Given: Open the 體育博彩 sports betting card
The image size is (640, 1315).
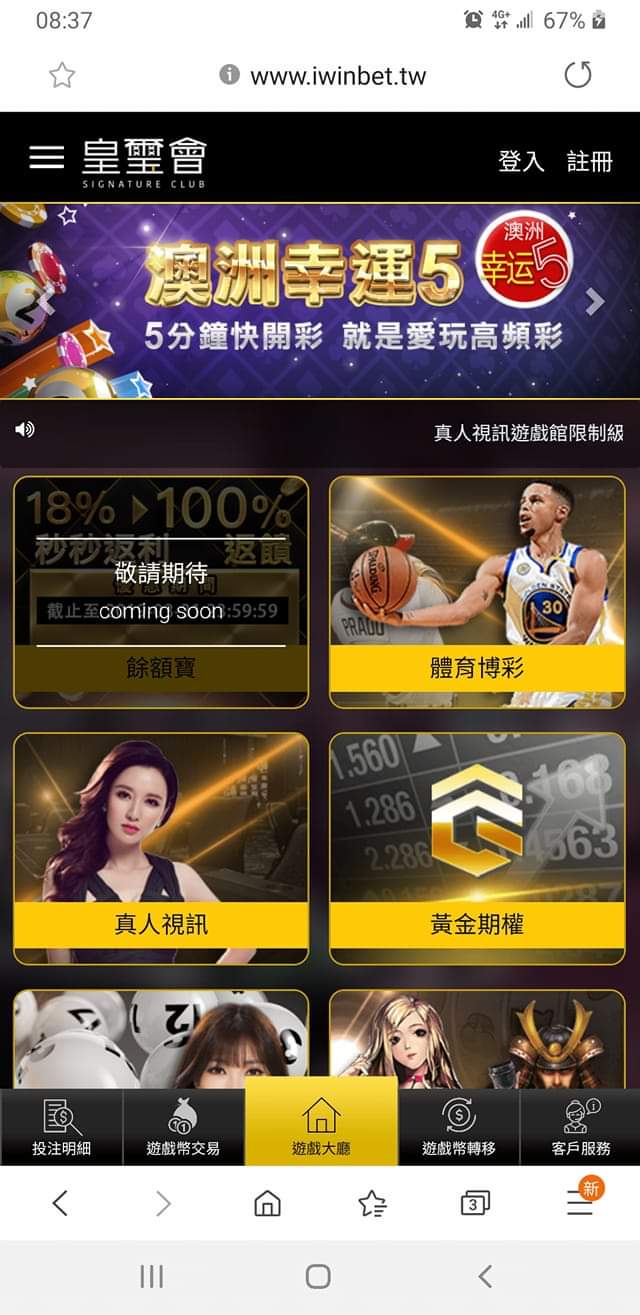Looking at the screenshot, I should (477, 592).
